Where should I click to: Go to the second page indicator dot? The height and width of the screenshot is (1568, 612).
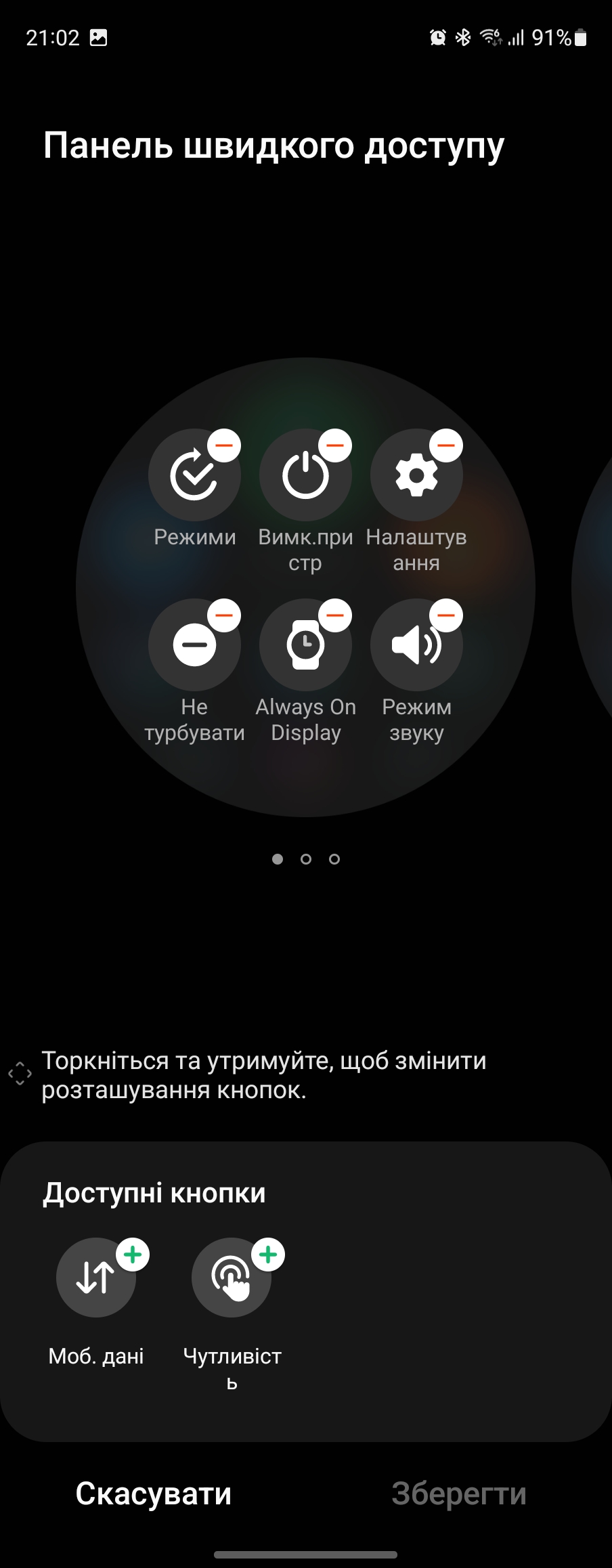306,859
